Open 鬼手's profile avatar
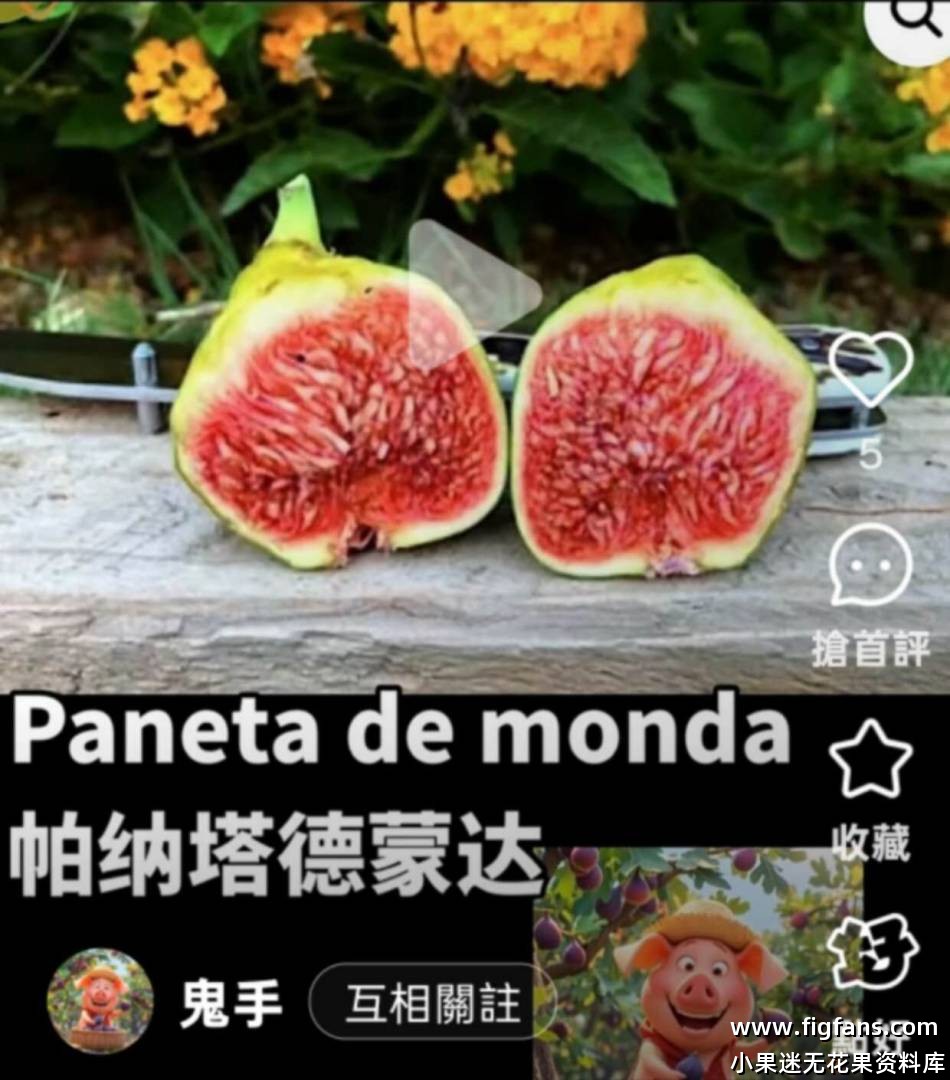 pyautogui.click(x=100, y=1001)
